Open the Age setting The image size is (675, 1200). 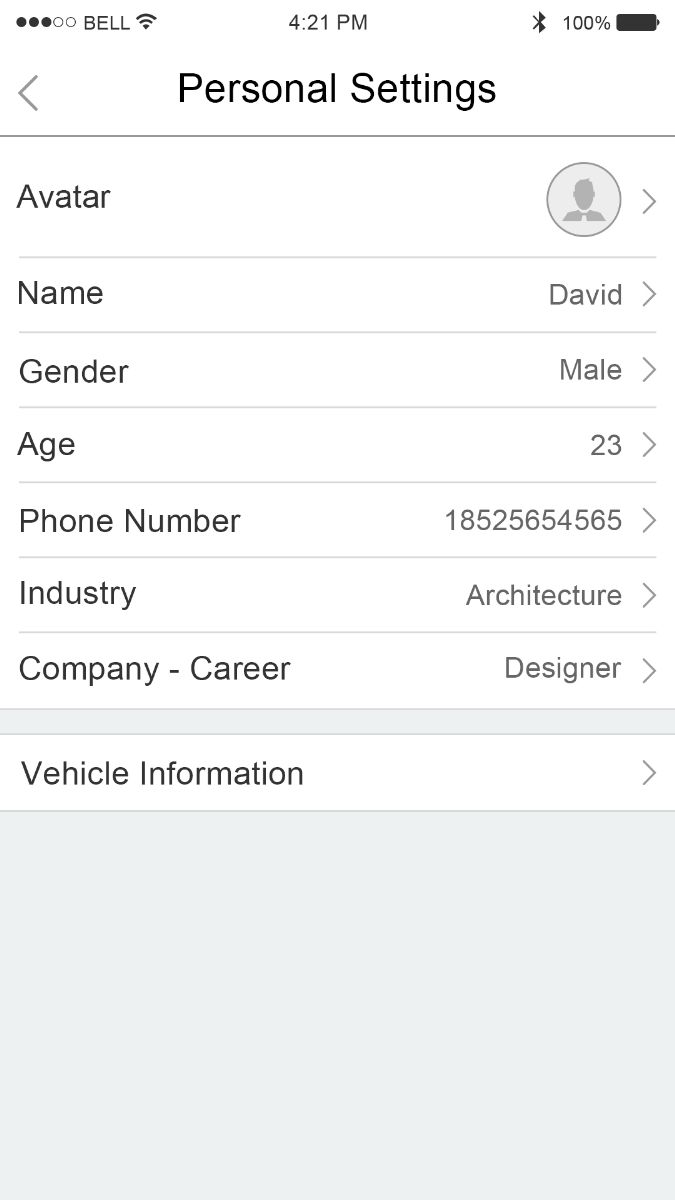[337, 445]
